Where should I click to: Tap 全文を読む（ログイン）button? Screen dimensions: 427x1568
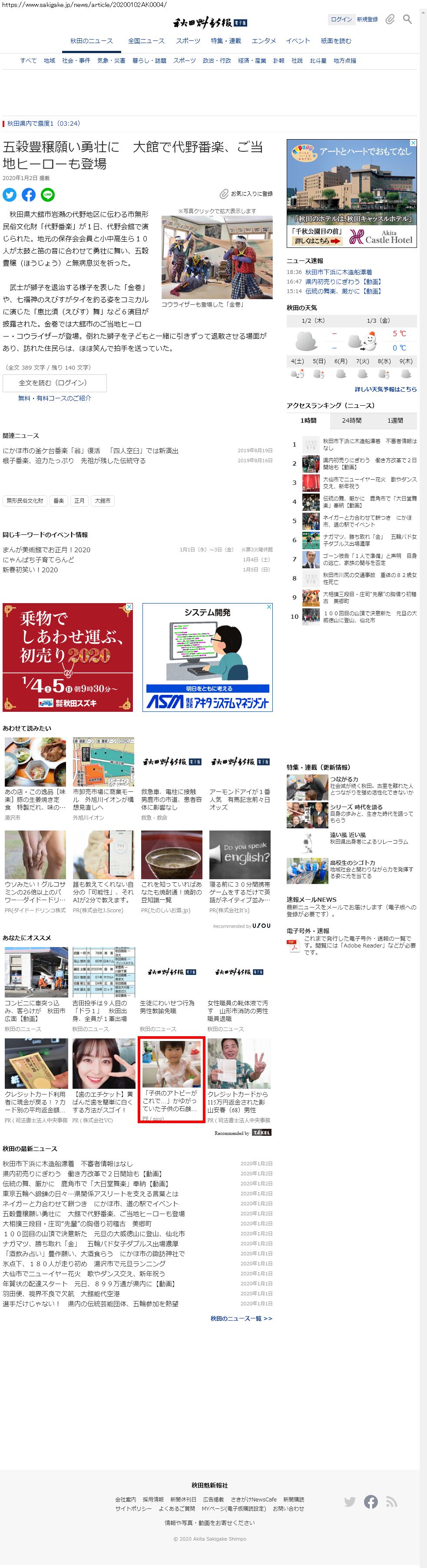55,383
